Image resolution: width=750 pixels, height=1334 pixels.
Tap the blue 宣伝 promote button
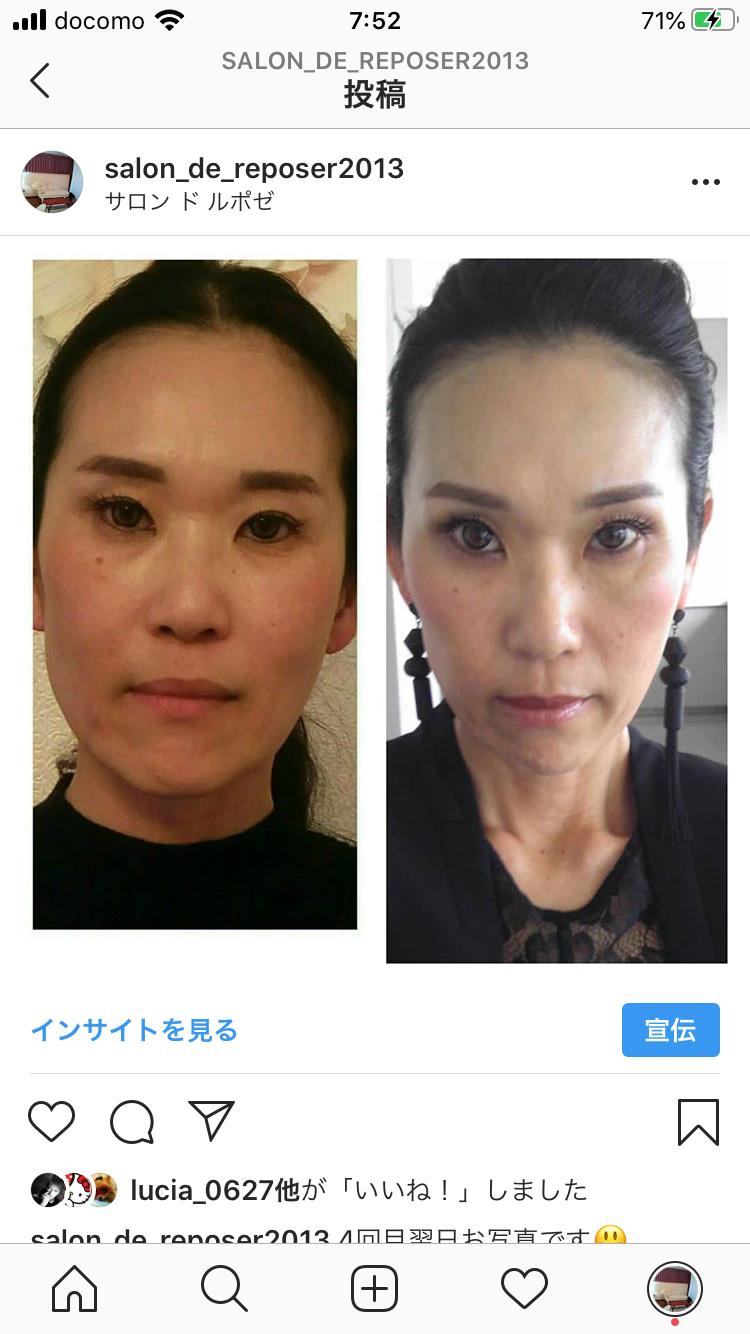[x=670, y=1030]
